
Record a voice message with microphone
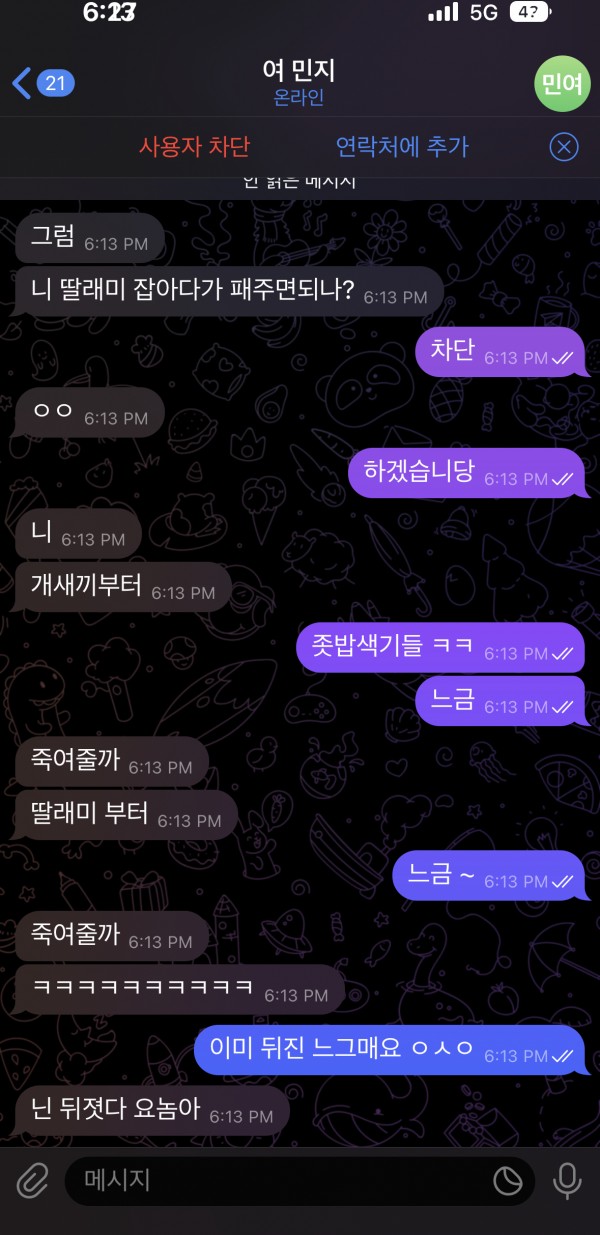(x=567, y=1181)
